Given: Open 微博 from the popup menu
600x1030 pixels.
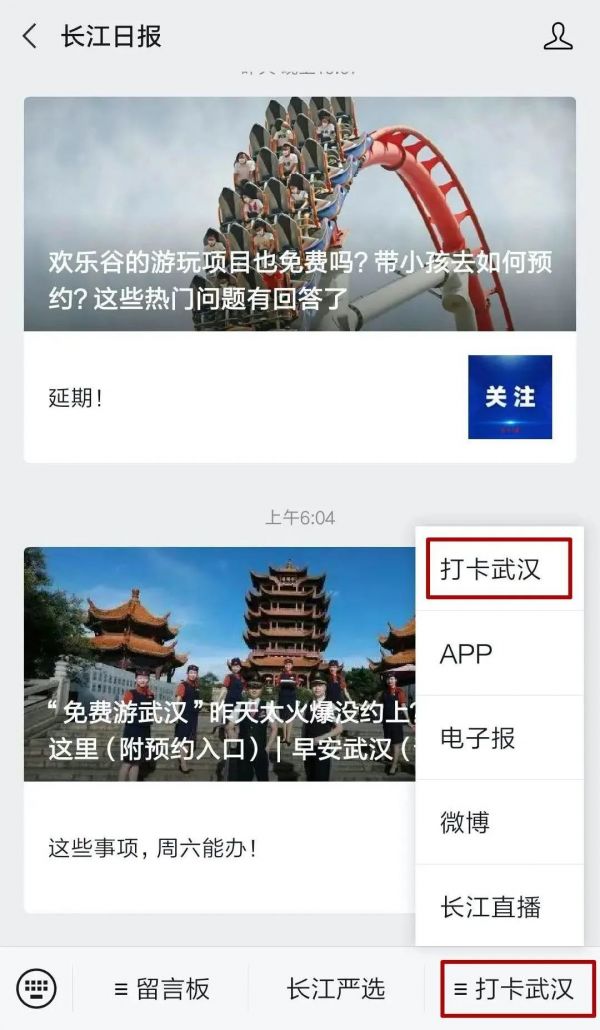Looking at the screenshot, I should pos(499,822).
